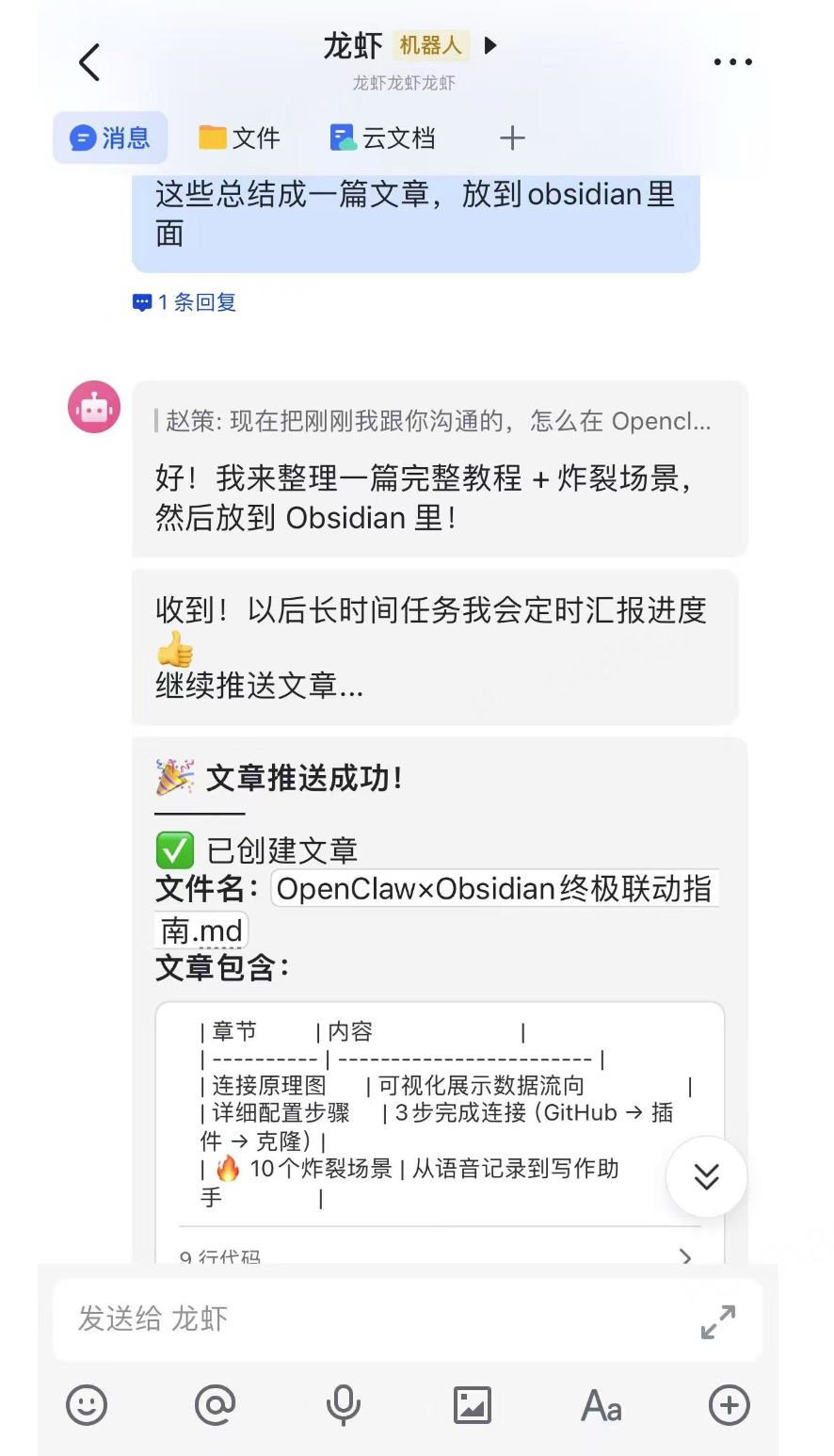834x1456 pixels.
Task: Select the 消息 tab
Action: tap(110, 138)
